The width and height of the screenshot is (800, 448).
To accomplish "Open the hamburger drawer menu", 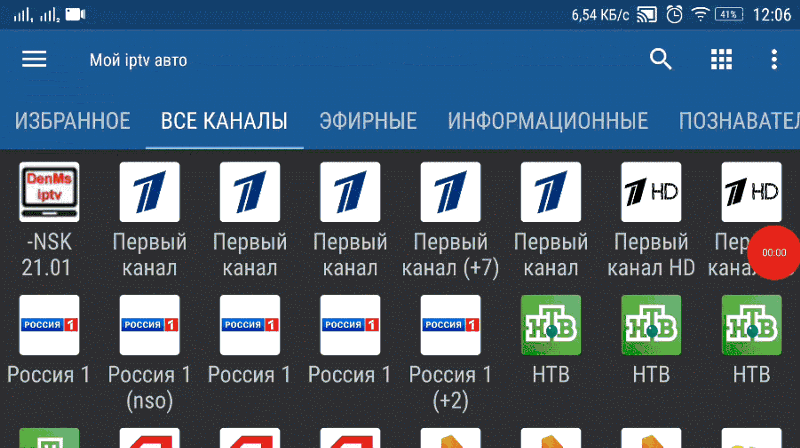I will (x=35, y=60).
